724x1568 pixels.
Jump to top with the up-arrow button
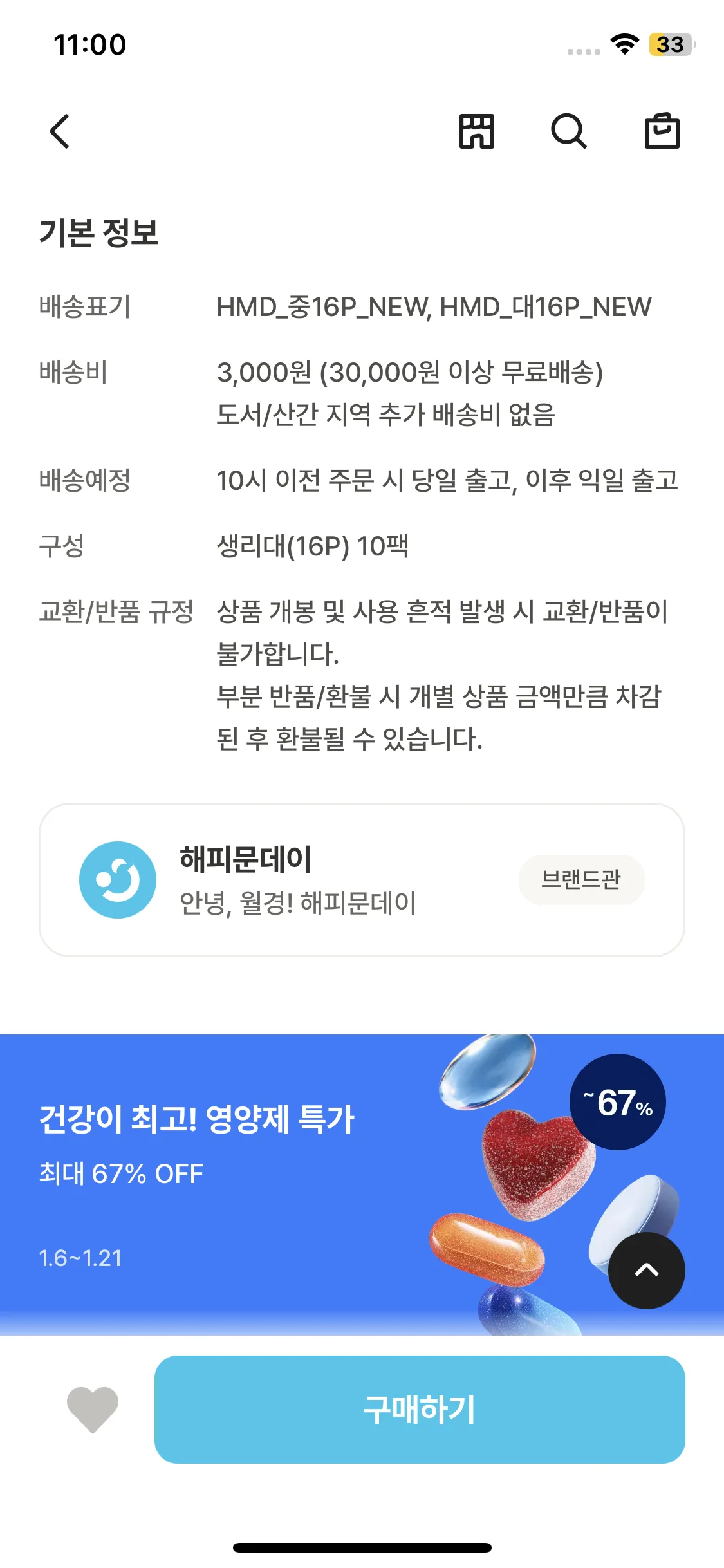[x=646, y=1270]
